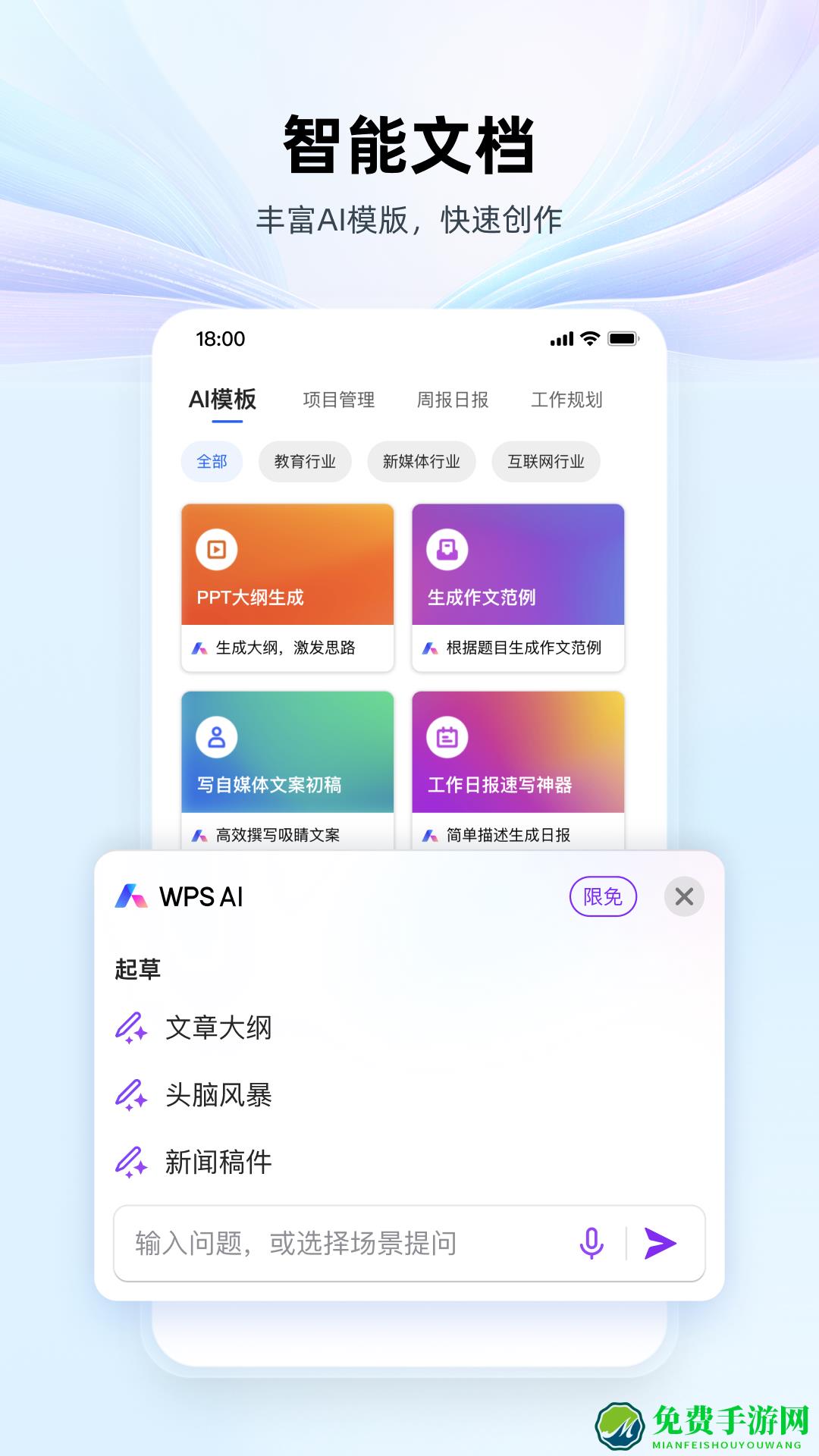Open the 工作规划 section

(567, 400)
